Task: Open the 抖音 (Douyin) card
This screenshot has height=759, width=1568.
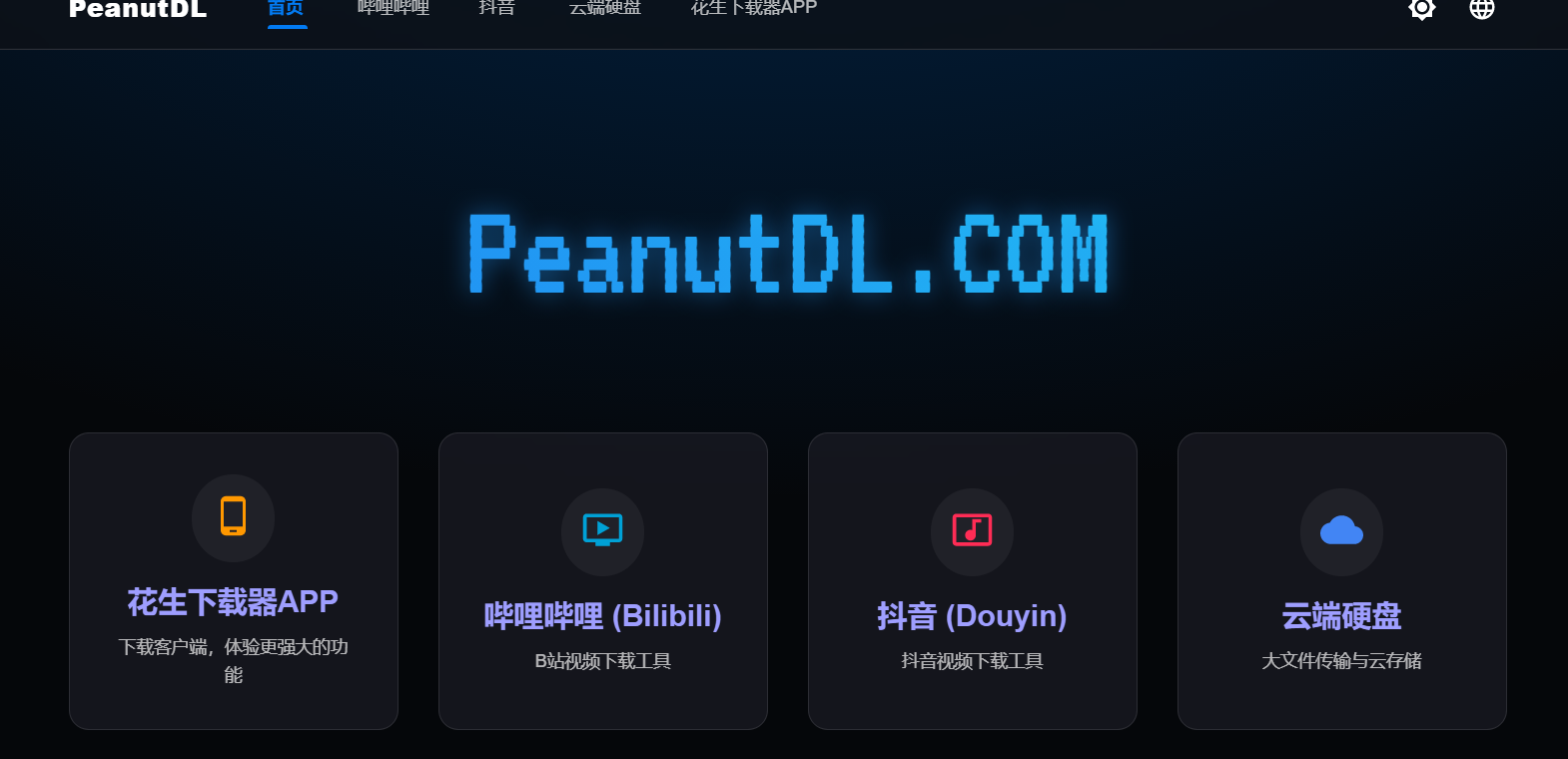Action: click(973, 580)
